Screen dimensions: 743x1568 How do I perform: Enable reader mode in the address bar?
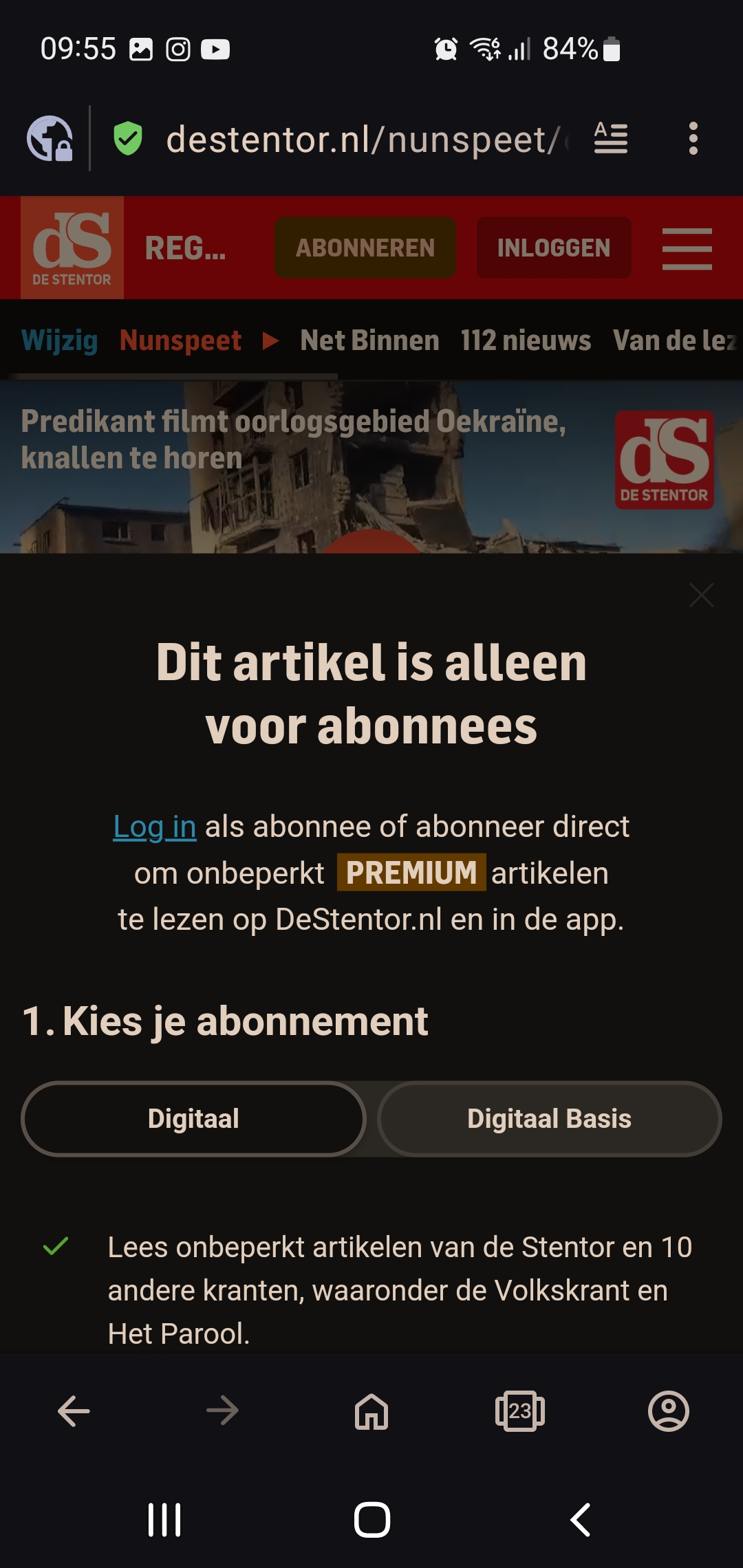click(x=610, y=139)
